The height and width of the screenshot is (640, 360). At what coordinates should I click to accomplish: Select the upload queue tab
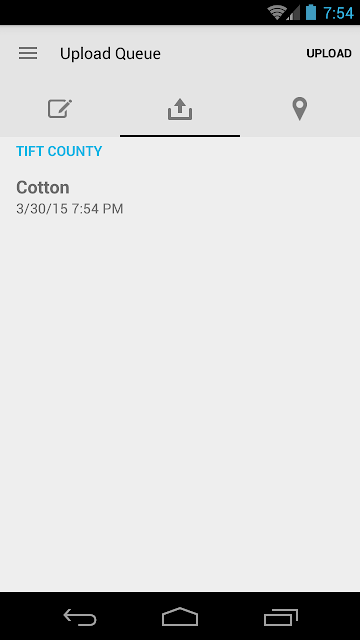180,109
